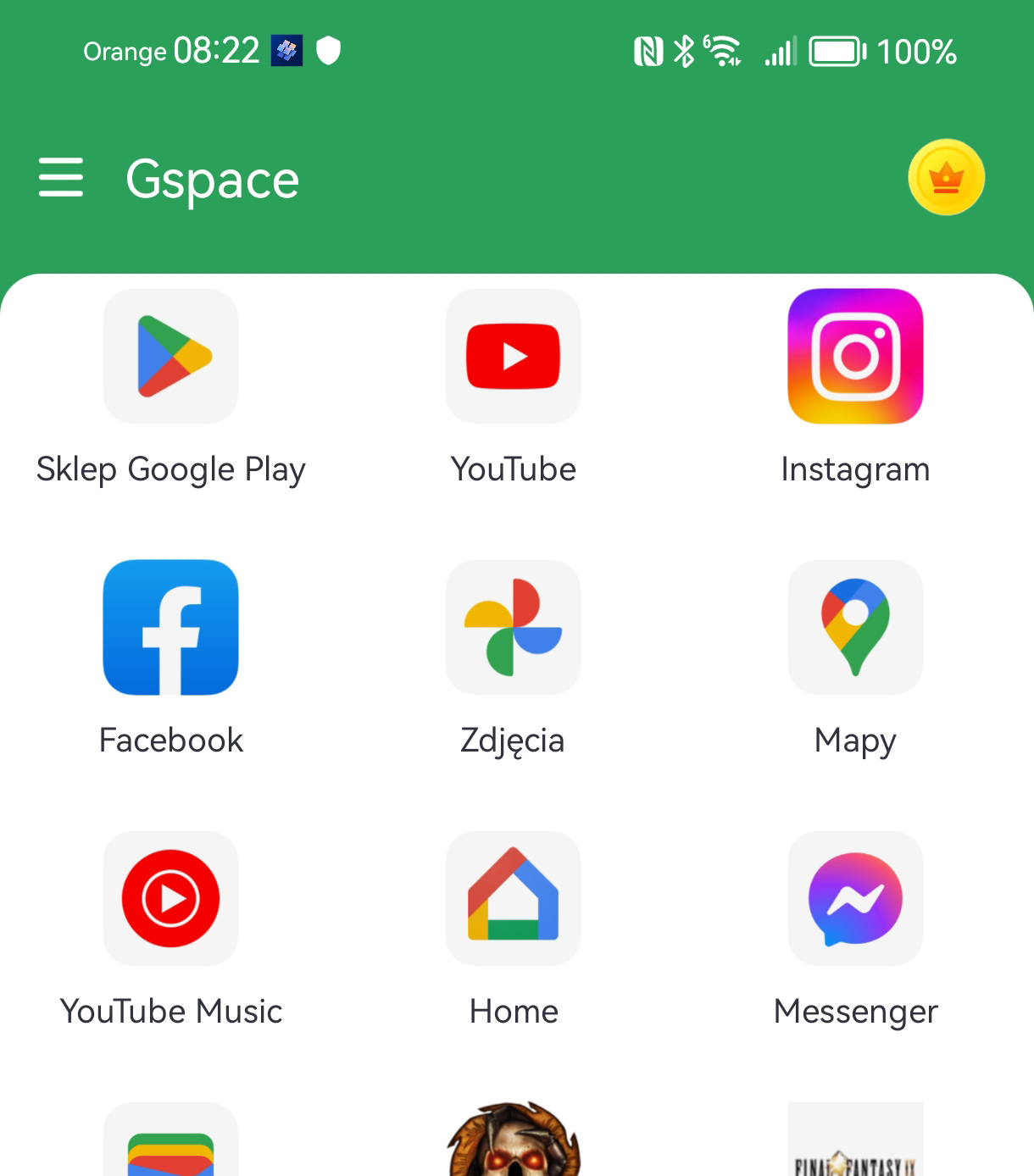
Task: Launch Mapy
Action: coord(855,628)
